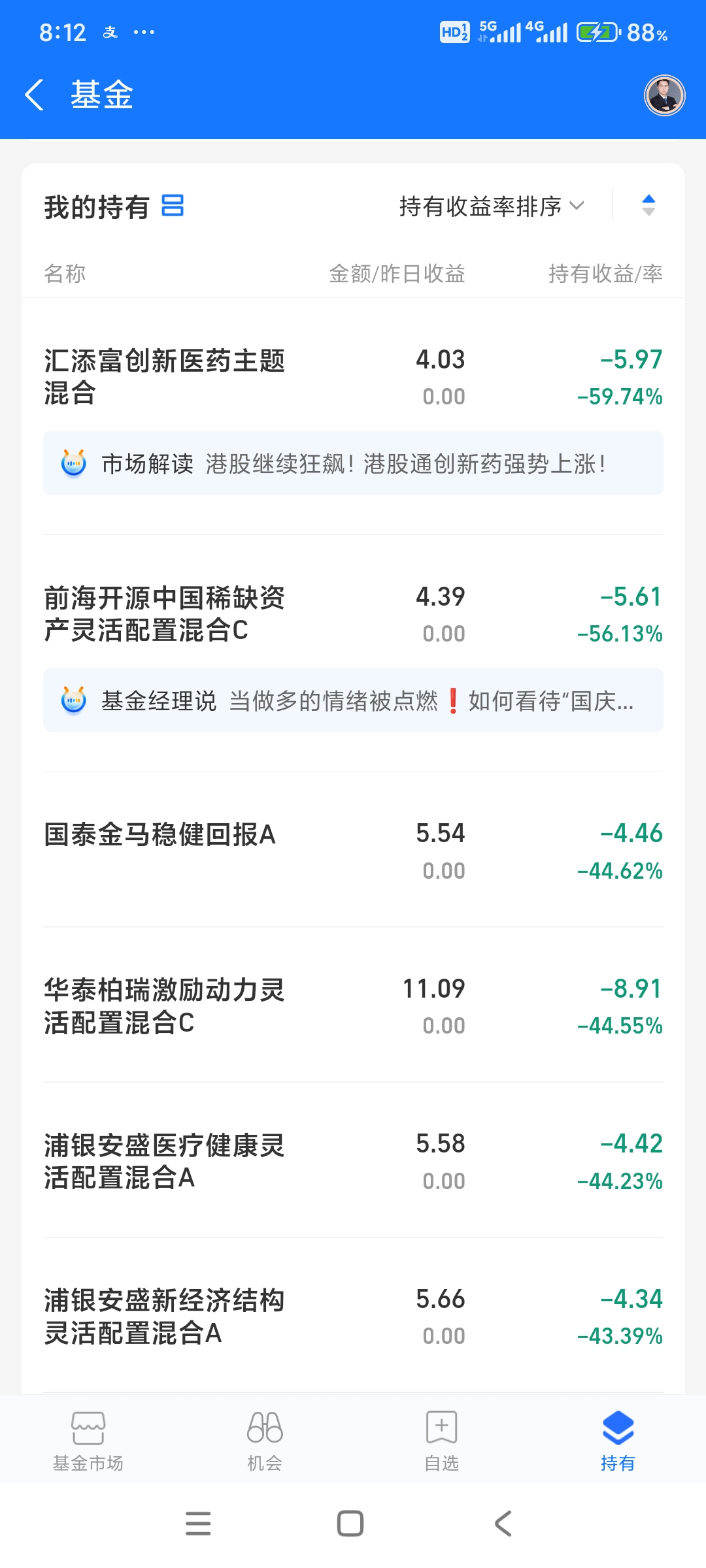Open 汇添富创新医药主题混合 fund details
The image size is (706, 1568).
pos(165,377)
